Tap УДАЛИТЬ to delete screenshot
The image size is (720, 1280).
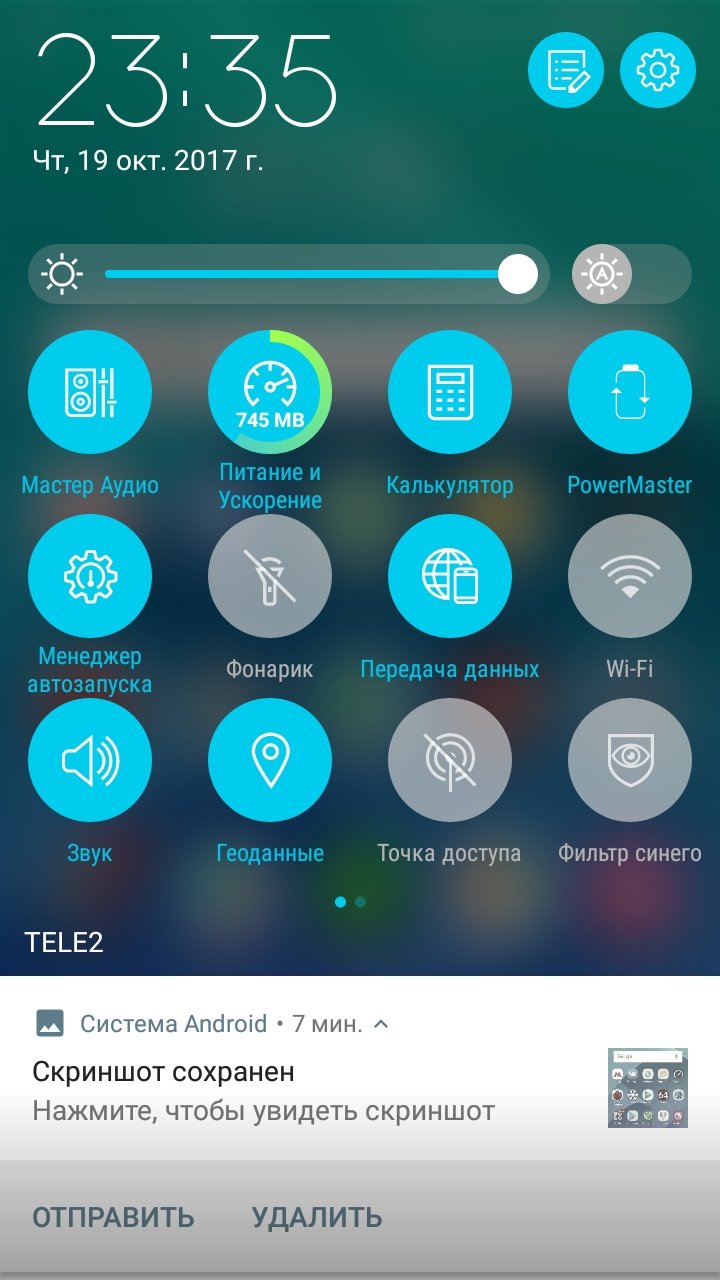(x=317, y=1217)
